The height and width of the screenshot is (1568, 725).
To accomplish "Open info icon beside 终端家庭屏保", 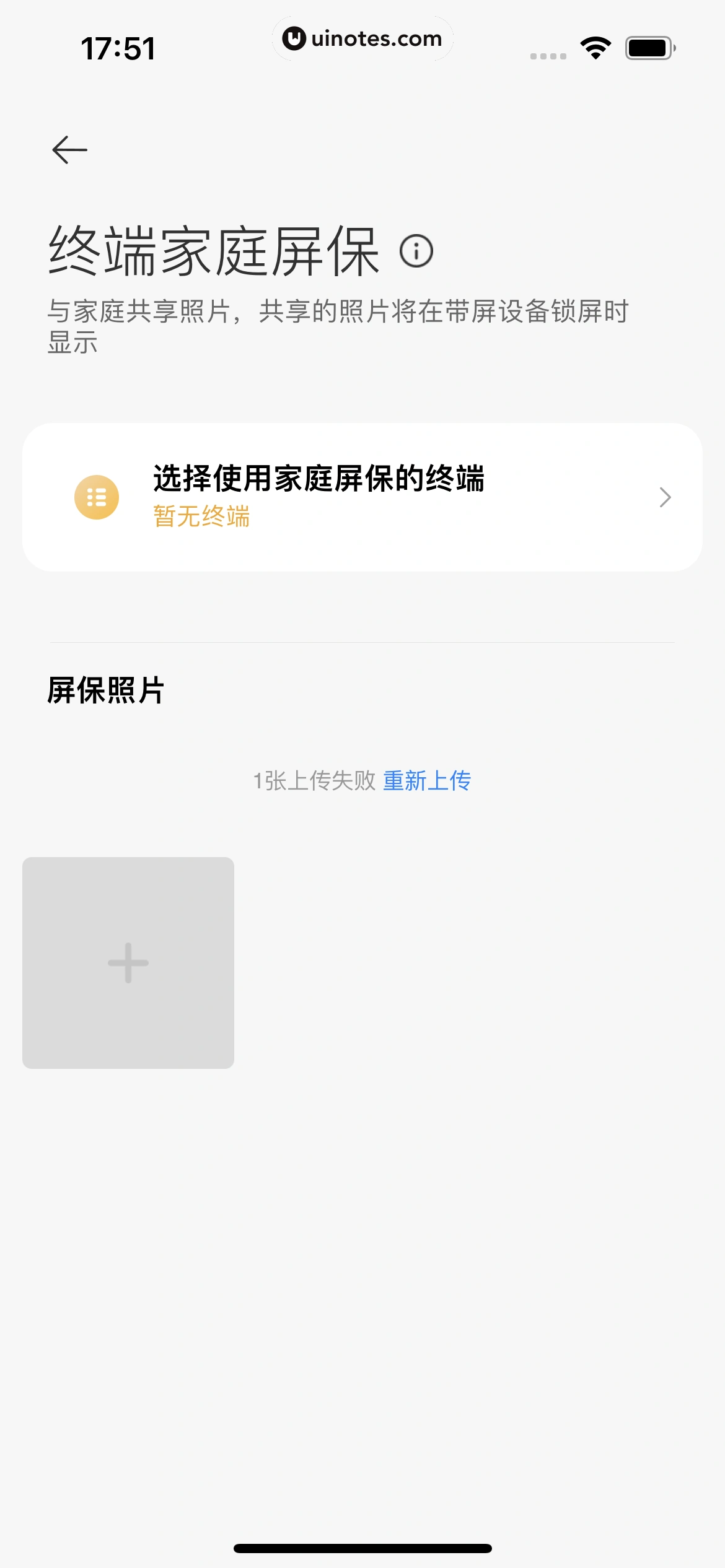I will coord(416,251).
